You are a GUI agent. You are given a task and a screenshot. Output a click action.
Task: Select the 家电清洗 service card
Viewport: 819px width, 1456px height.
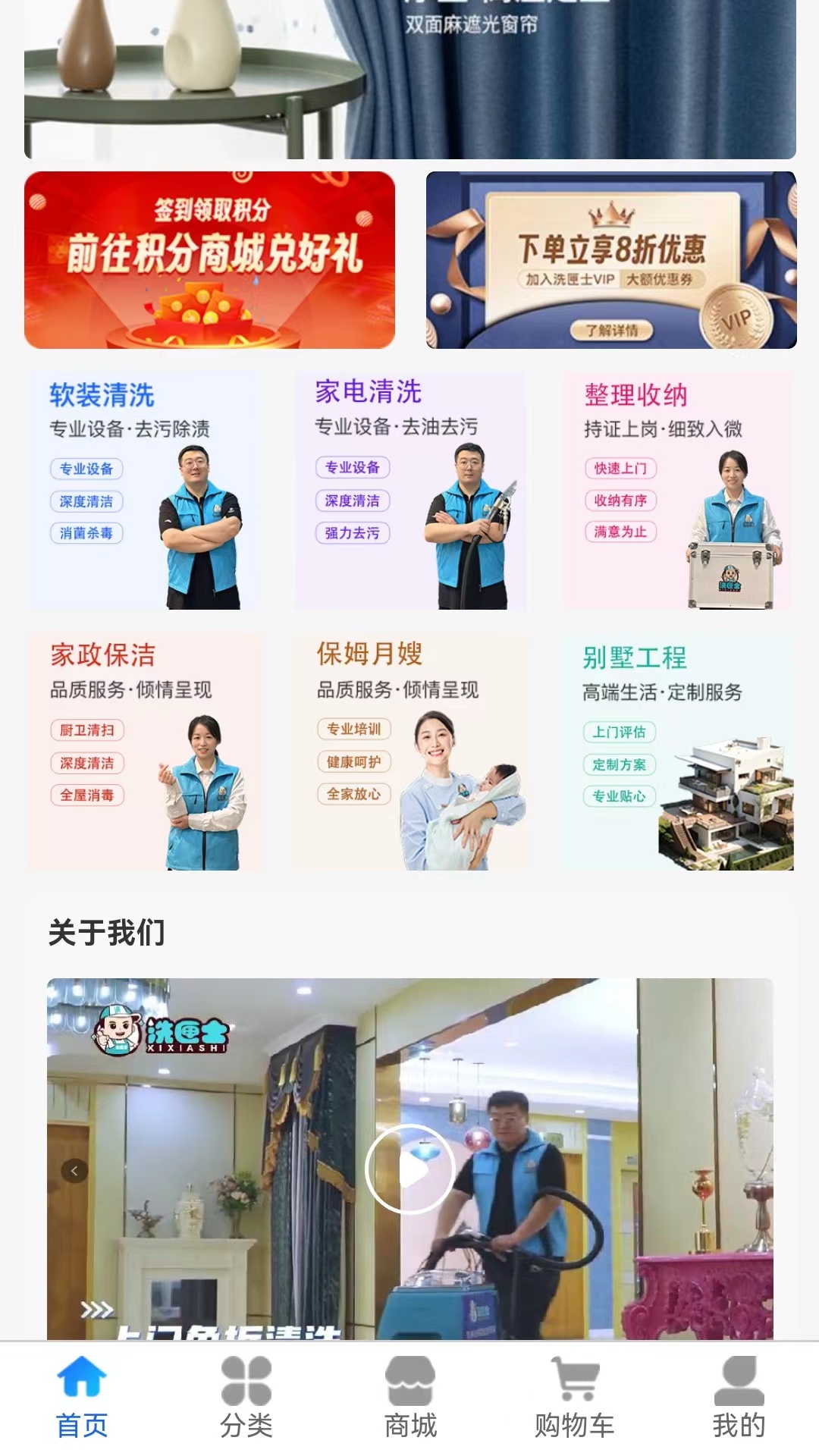pyautogui.click(x=410, y=490)
